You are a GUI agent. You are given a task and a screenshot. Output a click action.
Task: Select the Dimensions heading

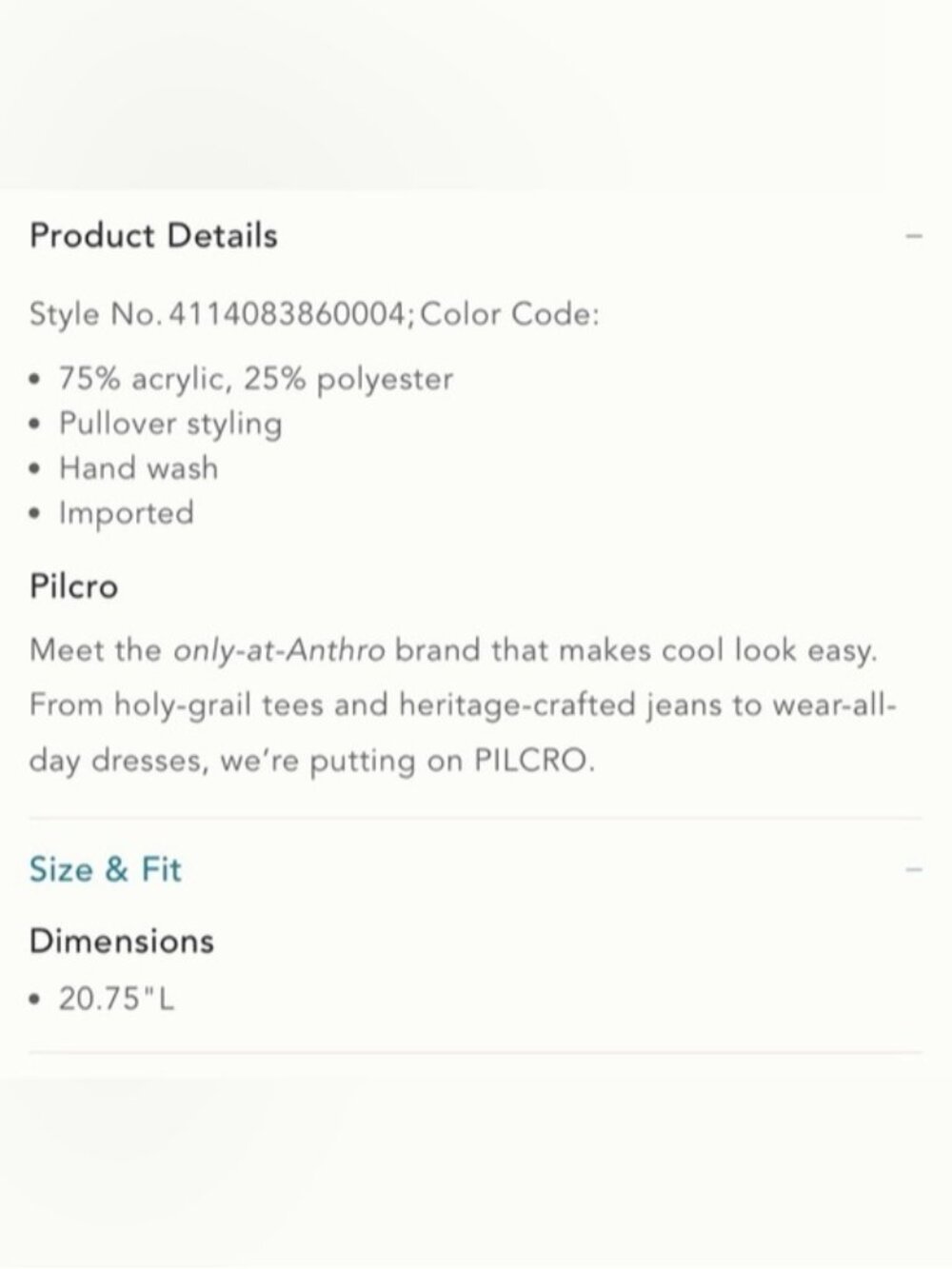click(x=123, y=941)
